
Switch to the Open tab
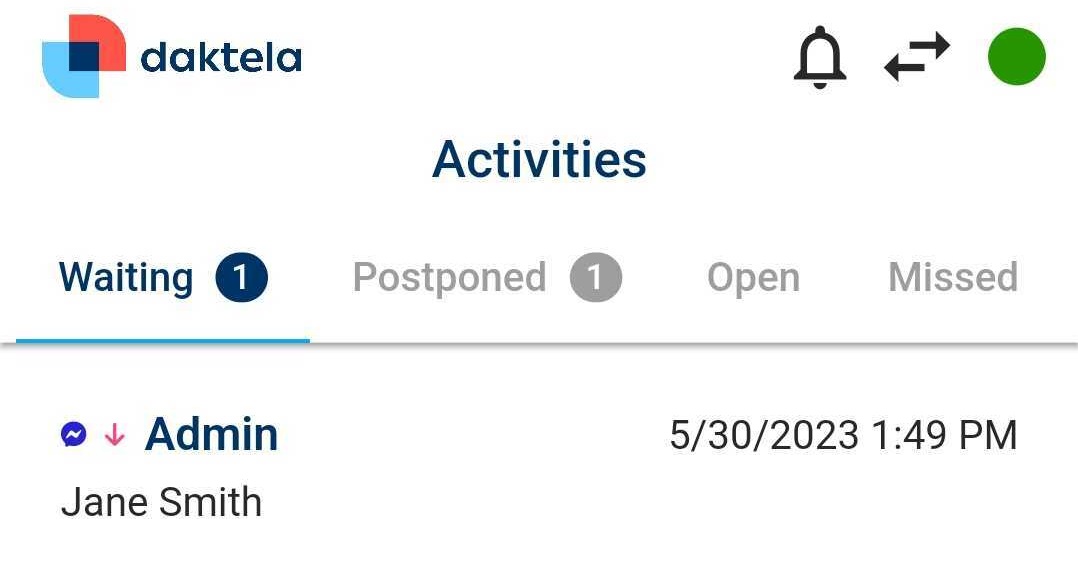tap(753, 278)
